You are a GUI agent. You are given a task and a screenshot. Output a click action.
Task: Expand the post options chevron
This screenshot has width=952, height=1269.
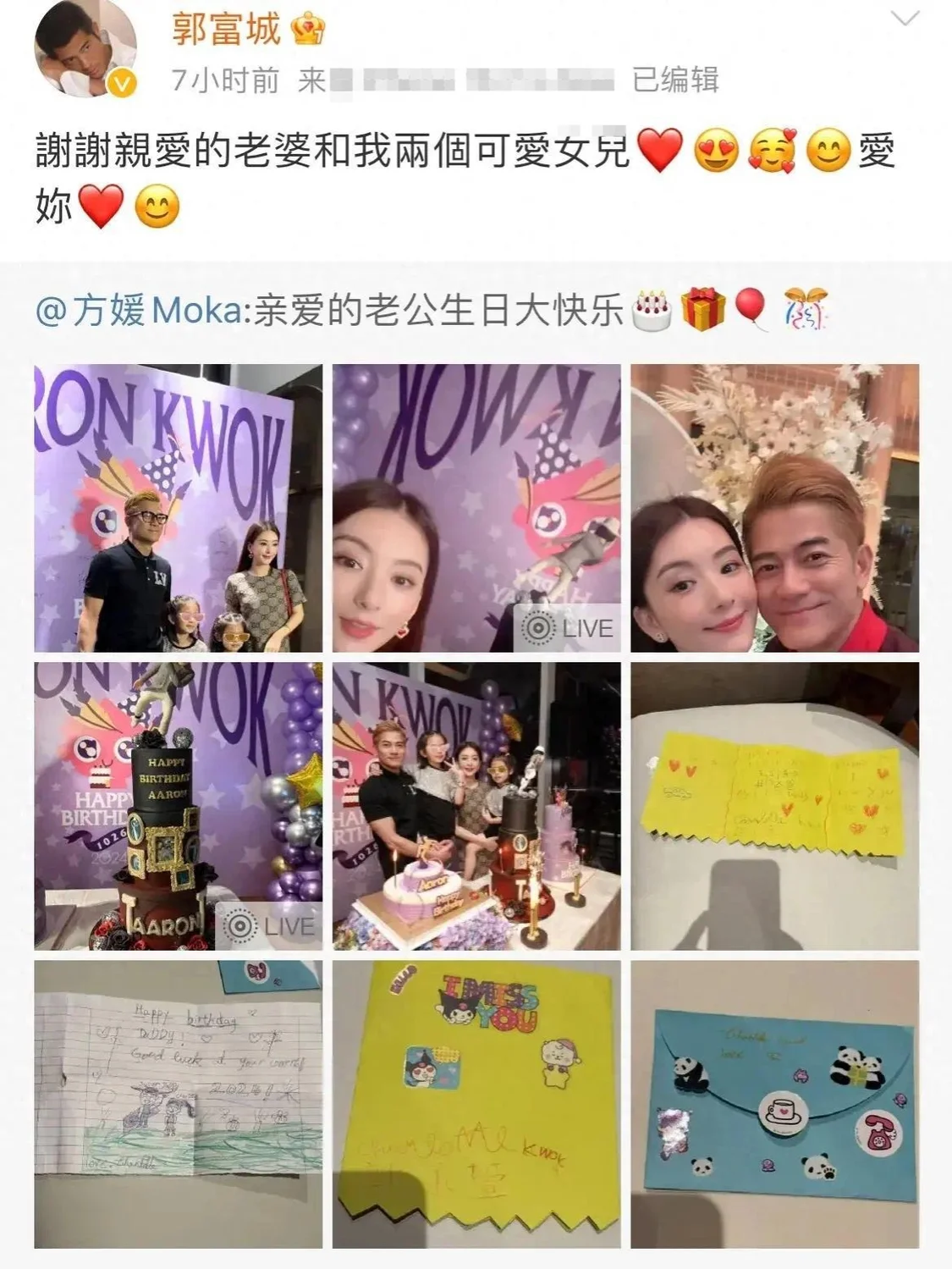tap(905, 19)
